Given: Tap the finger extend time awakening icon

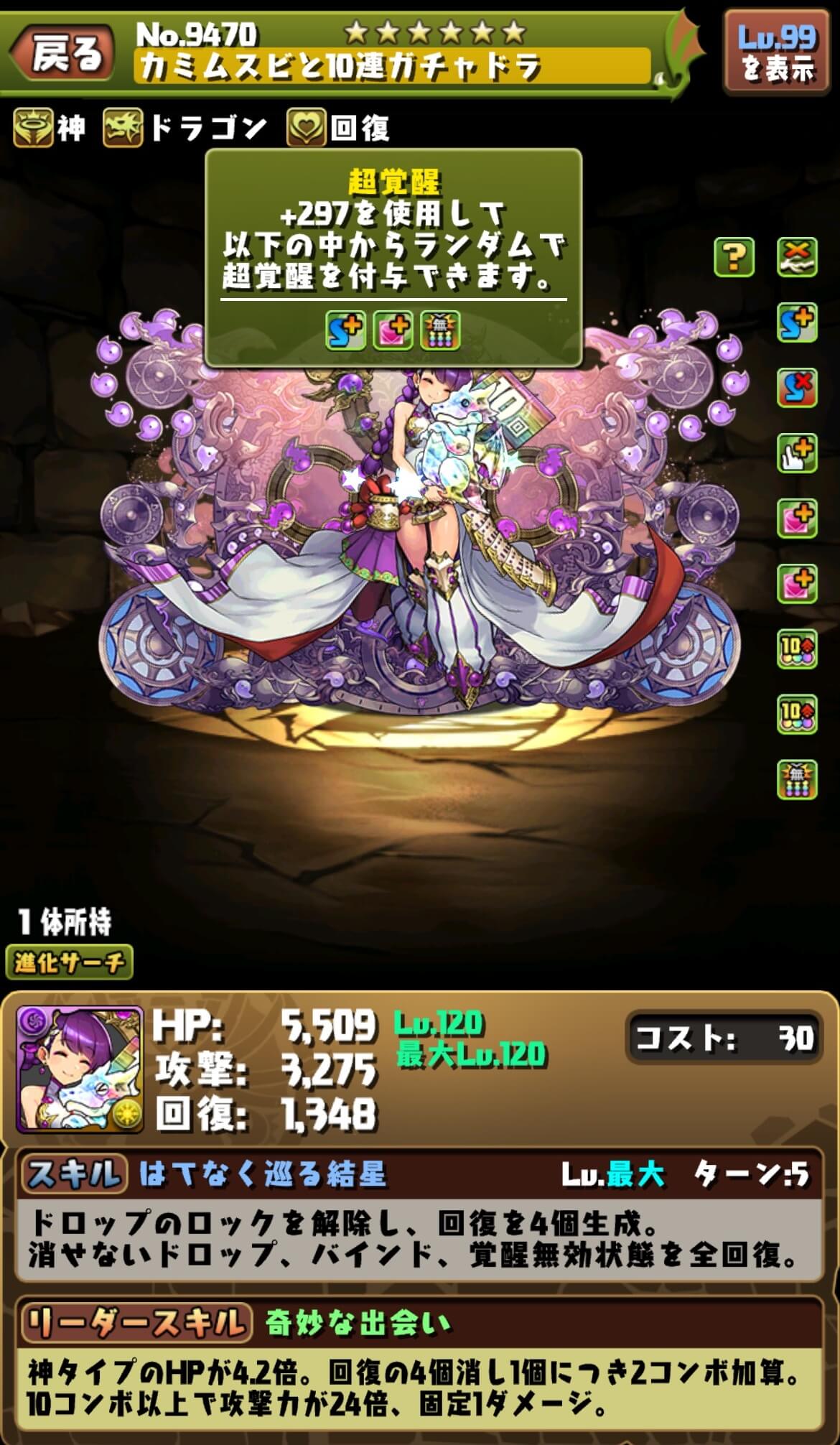Looking at the screenshot, I should [x=797, y=452].
